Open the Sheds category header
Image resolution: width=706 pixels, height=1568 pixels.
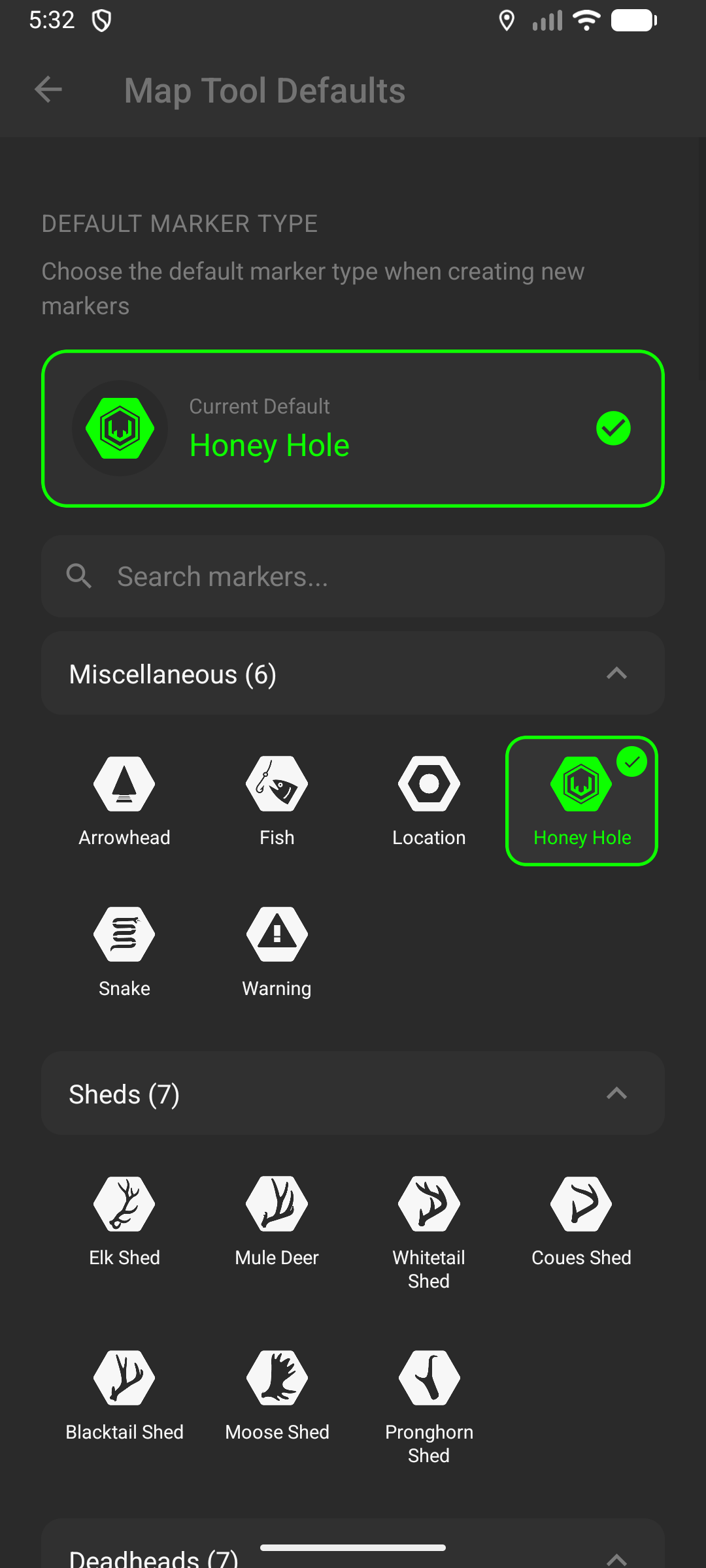coord(353,1094)
